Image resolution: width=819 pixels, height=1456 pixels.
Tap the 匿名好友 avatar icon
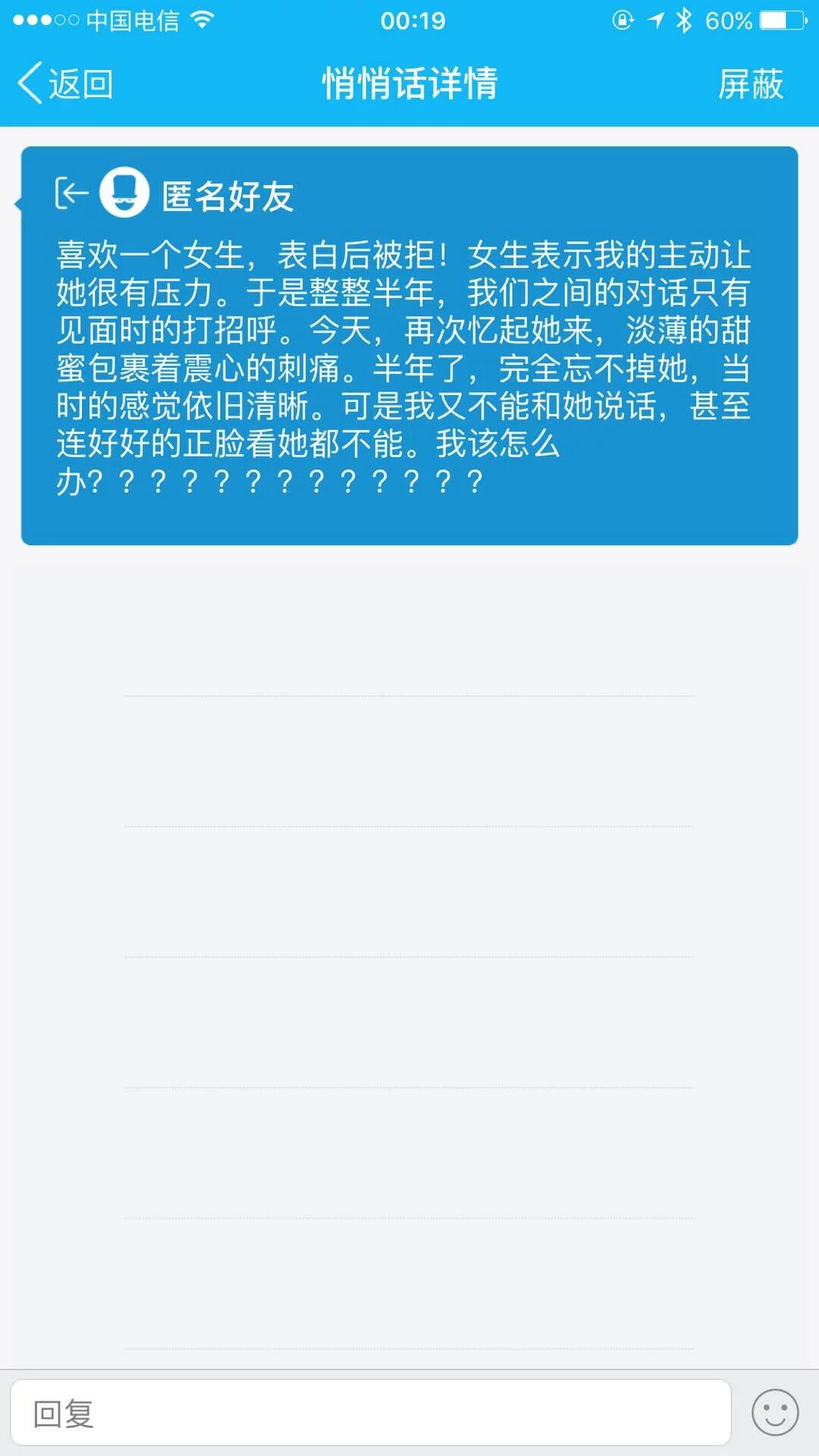[x=124, y=193]
